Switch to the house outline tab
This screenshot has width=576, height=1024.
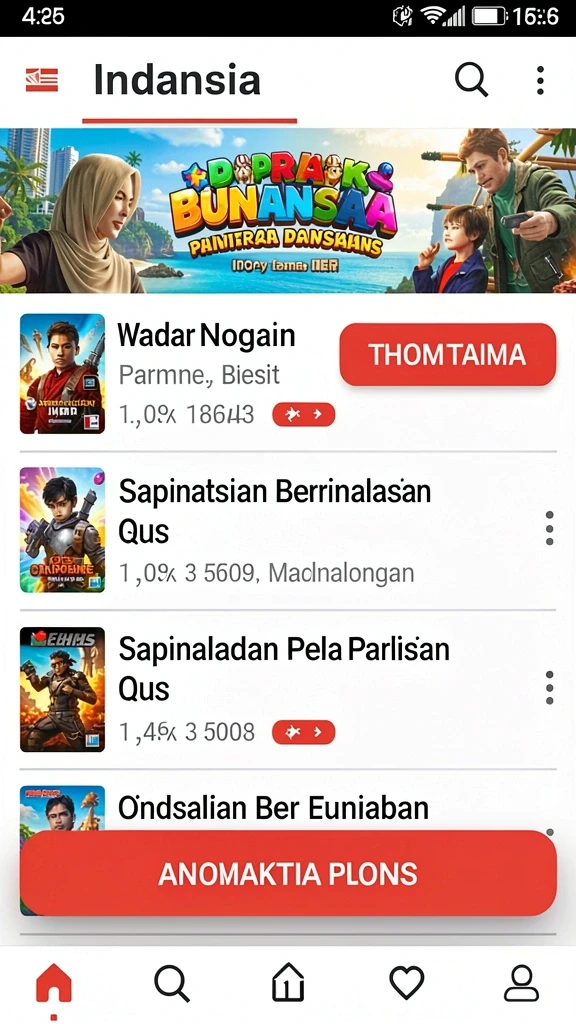pos(288,982)
